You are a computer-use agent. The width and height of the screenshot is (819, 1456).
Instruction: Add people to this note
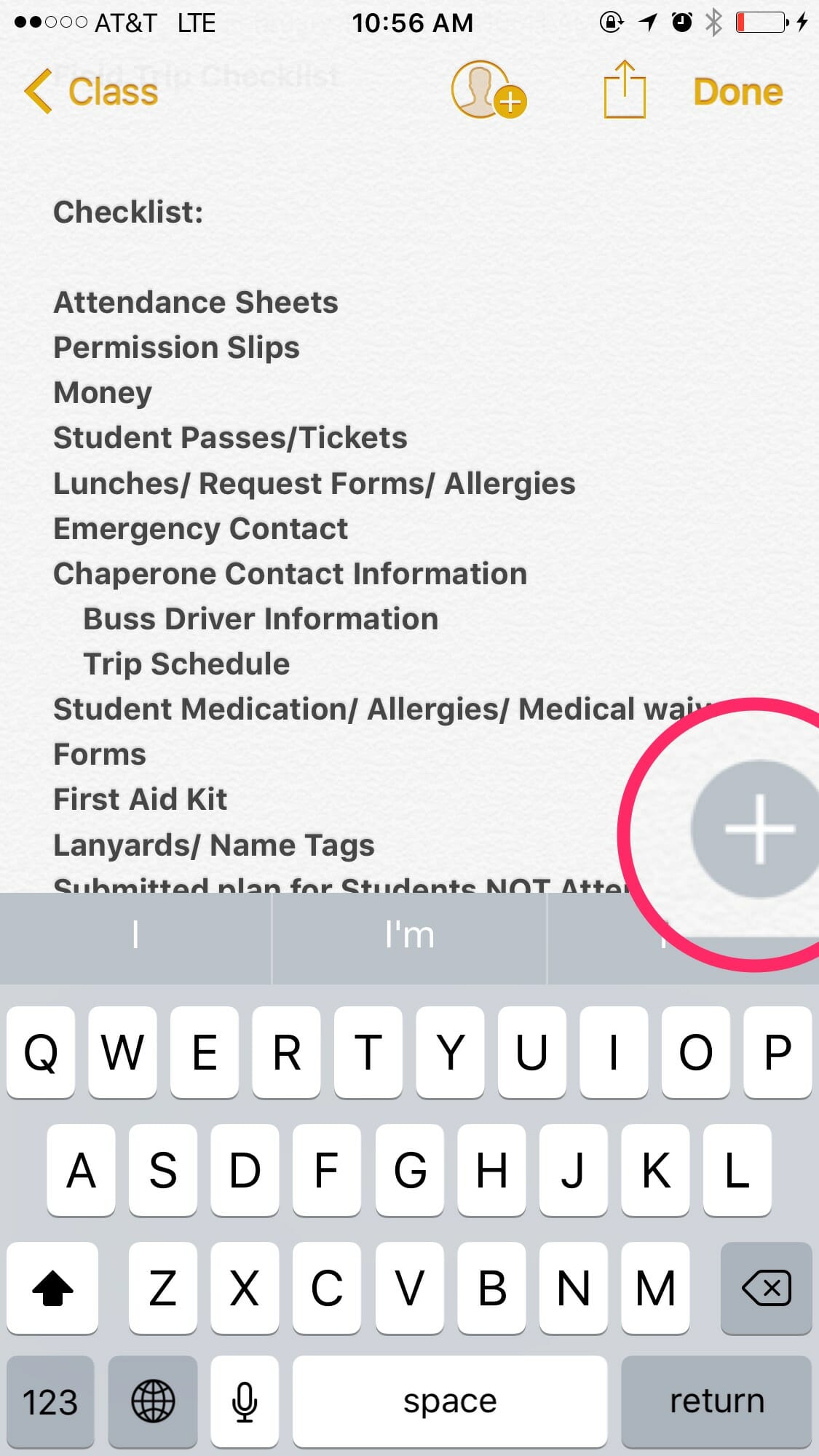click(x=488, y=91)
